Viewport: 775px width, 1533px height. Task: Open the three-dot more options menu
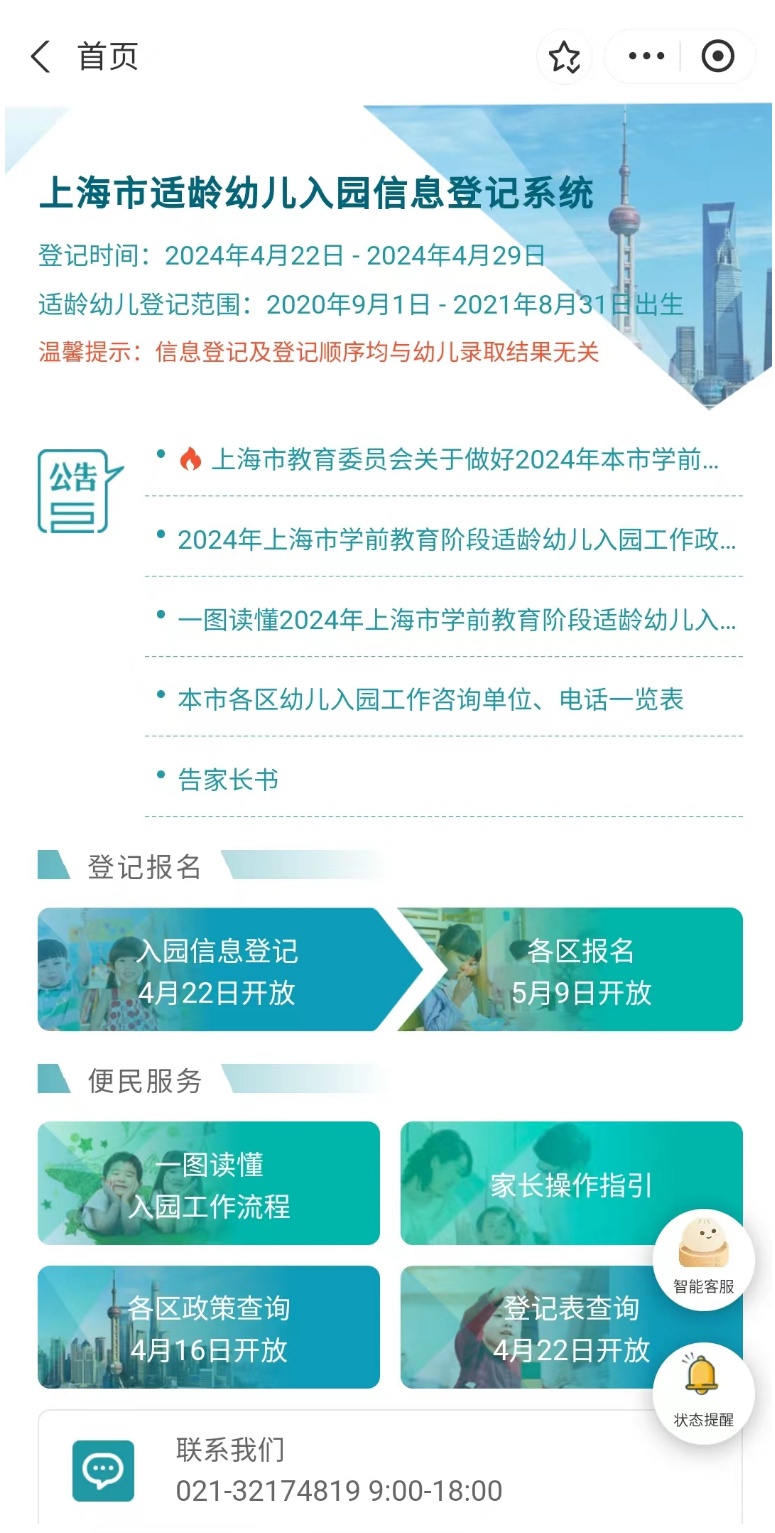pyautogui.click(x=646, y=57)
